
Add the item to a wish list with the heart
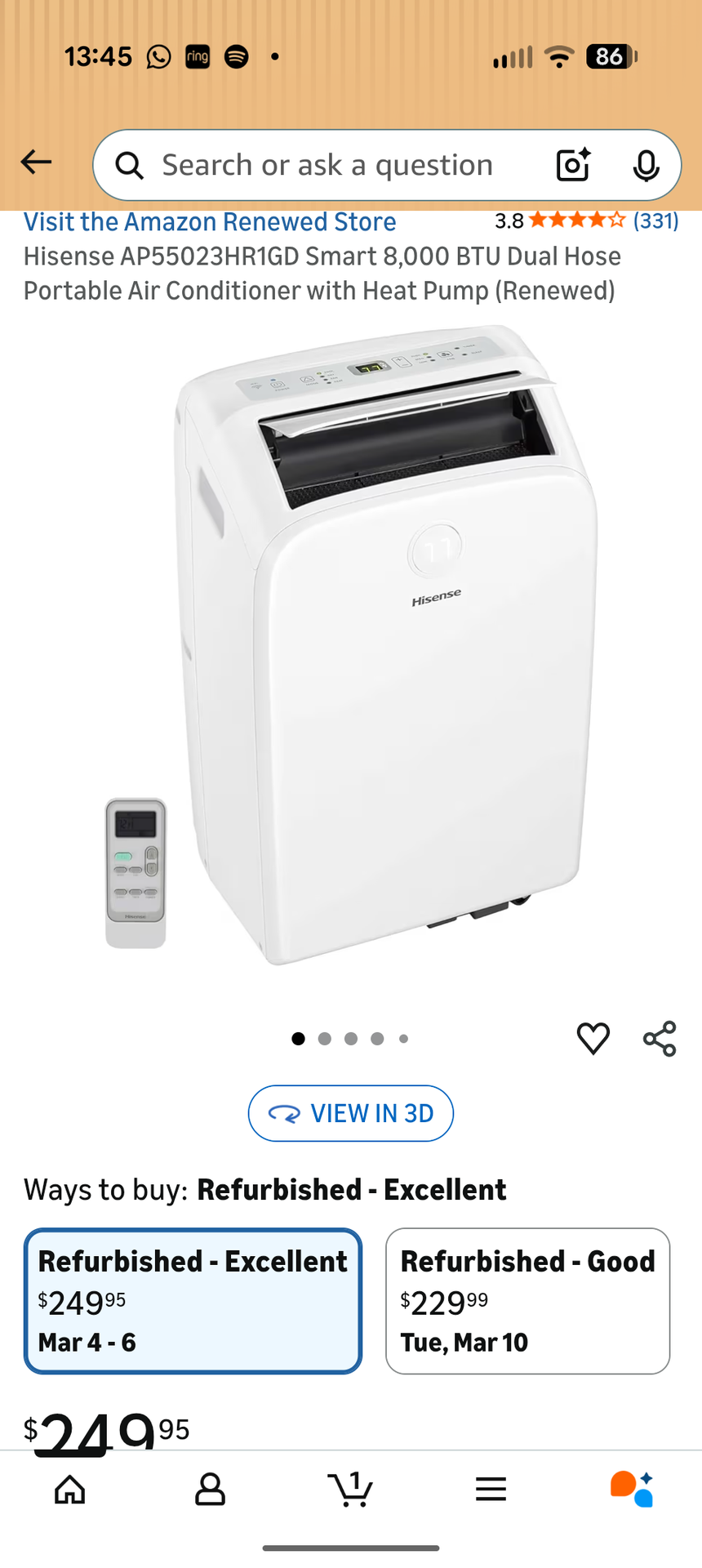593,1039
